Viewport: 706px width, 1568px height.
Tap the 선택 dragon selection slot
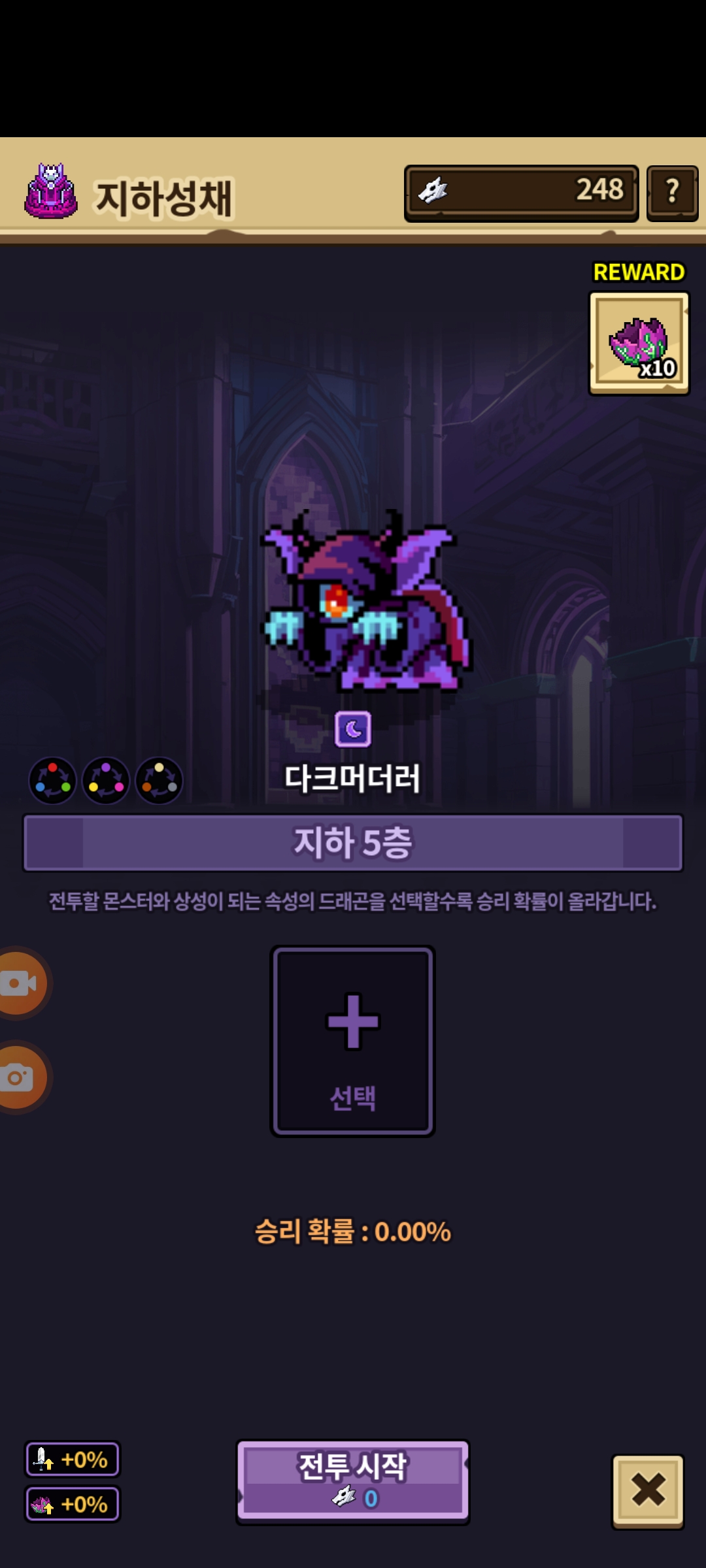353,1041
